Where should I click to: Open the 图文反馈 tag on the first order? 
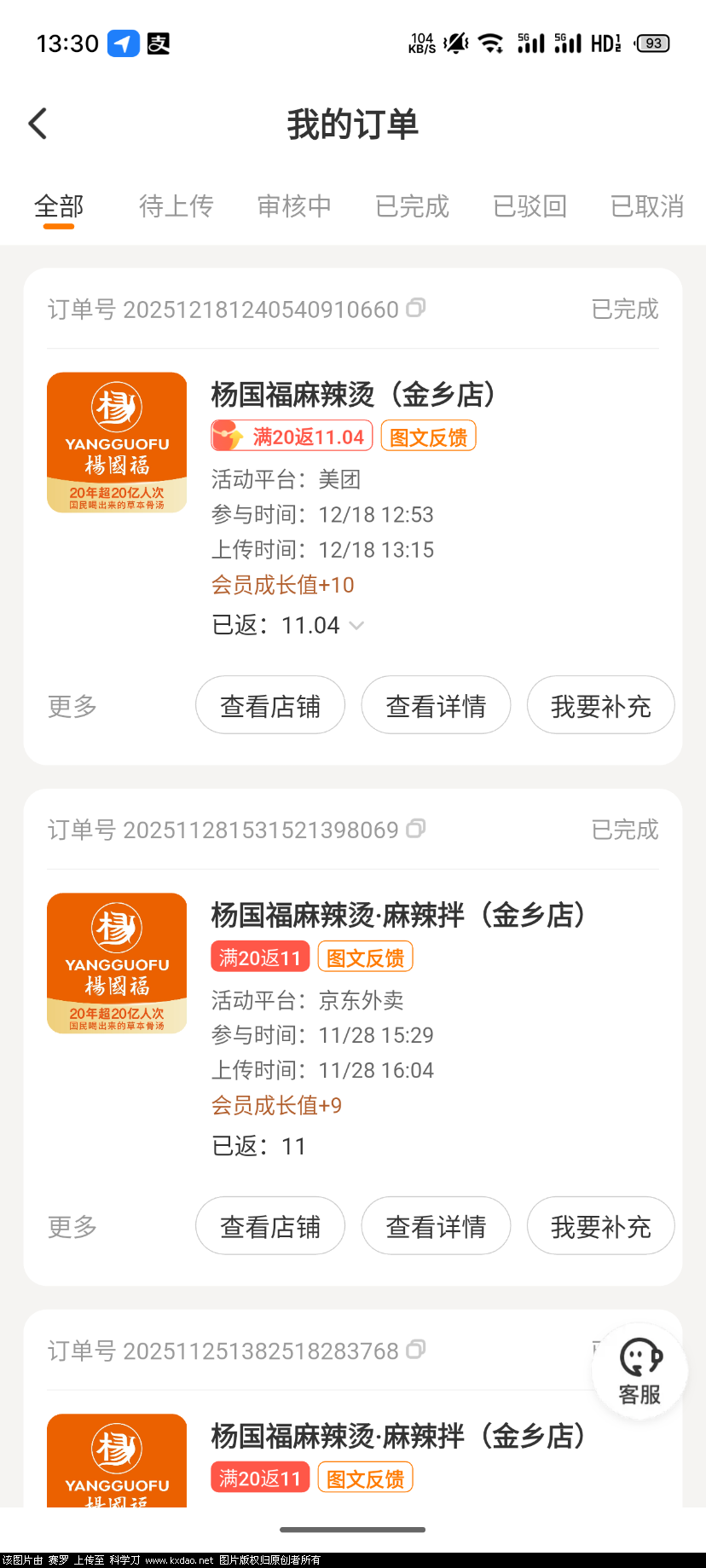428,435
